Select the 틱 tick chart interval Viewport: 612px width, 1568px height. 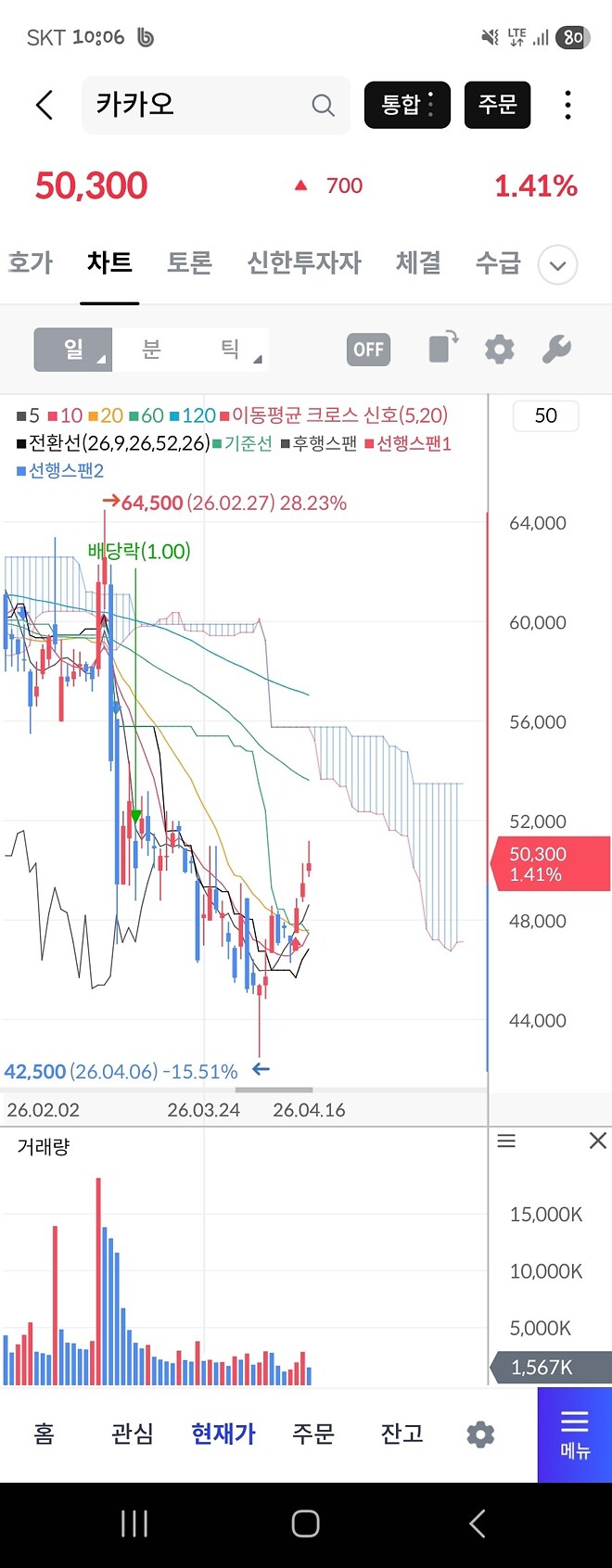pyautogui.click(x=230, y=350)
